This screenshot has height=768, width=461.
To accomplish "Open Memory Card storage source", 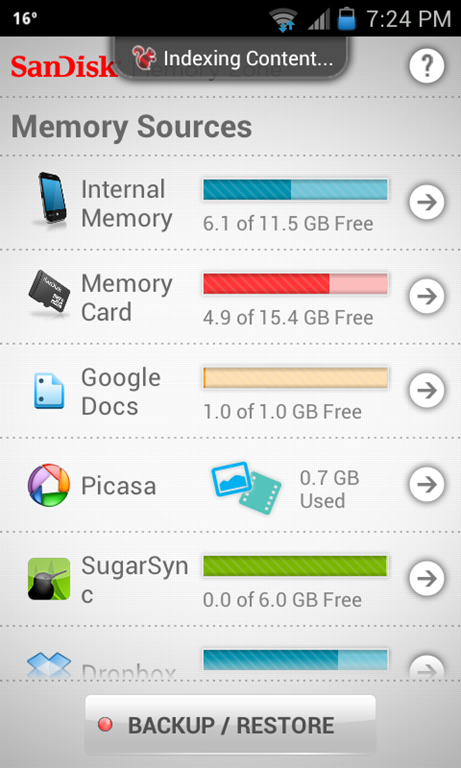I will [230, 296].
